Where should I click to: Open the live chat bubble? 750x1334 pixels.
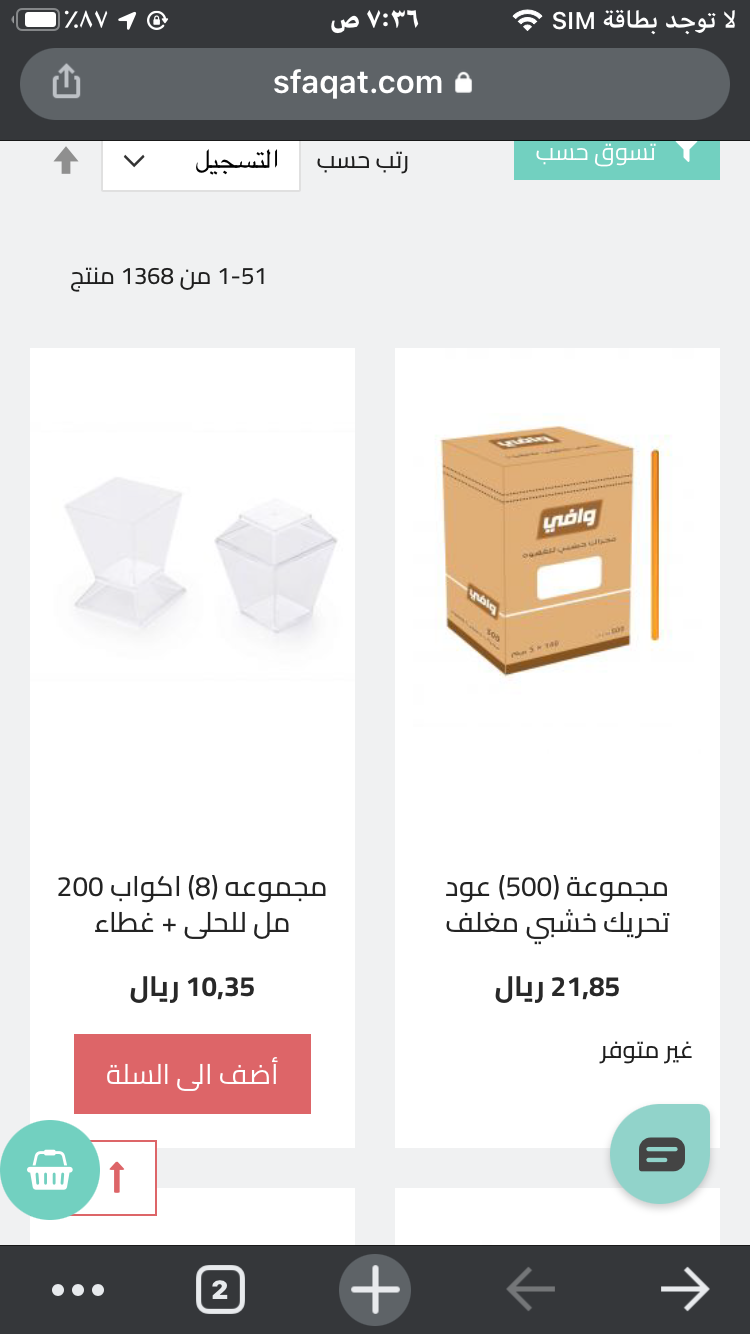660,1154
